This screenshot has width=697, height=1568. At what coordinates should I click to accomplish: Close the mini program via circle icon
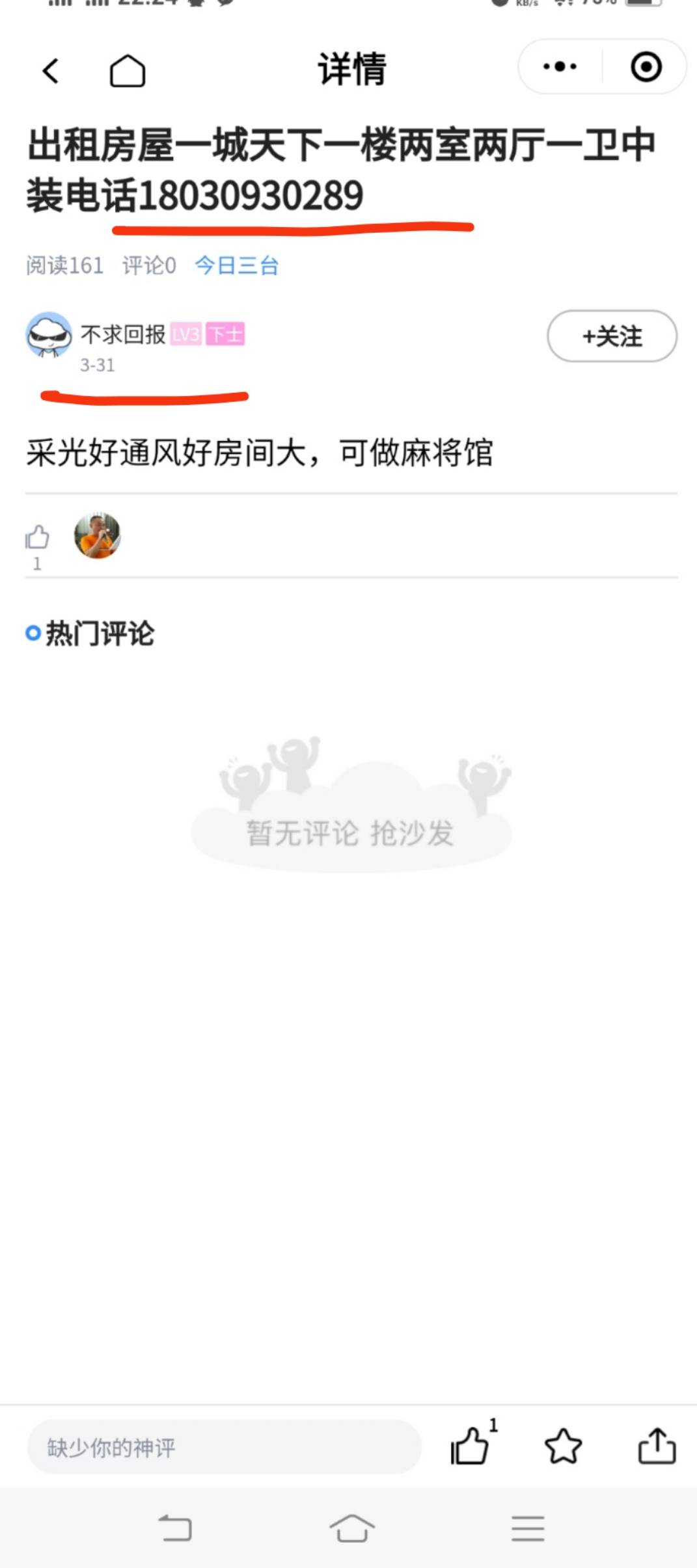tap(646, 66)
